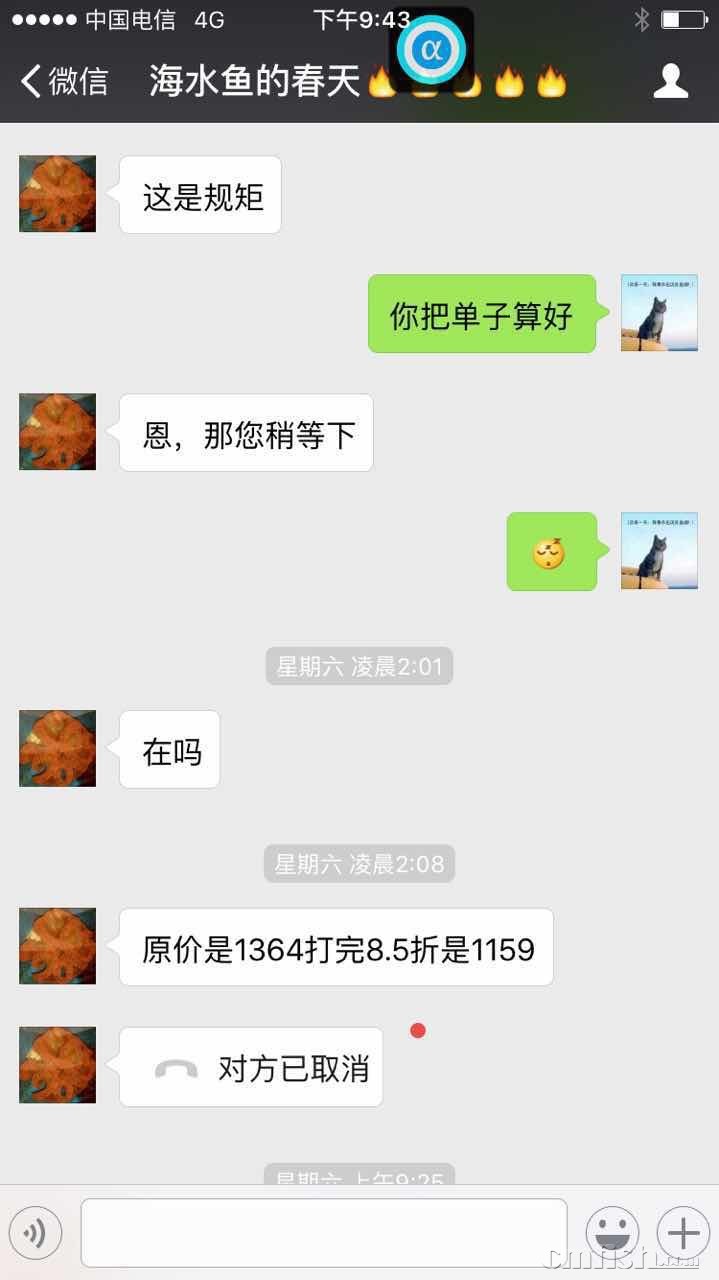Switch to voice message input
Screen dimensions: 719x1280
pyautogui.click(x=36, y=1233)
